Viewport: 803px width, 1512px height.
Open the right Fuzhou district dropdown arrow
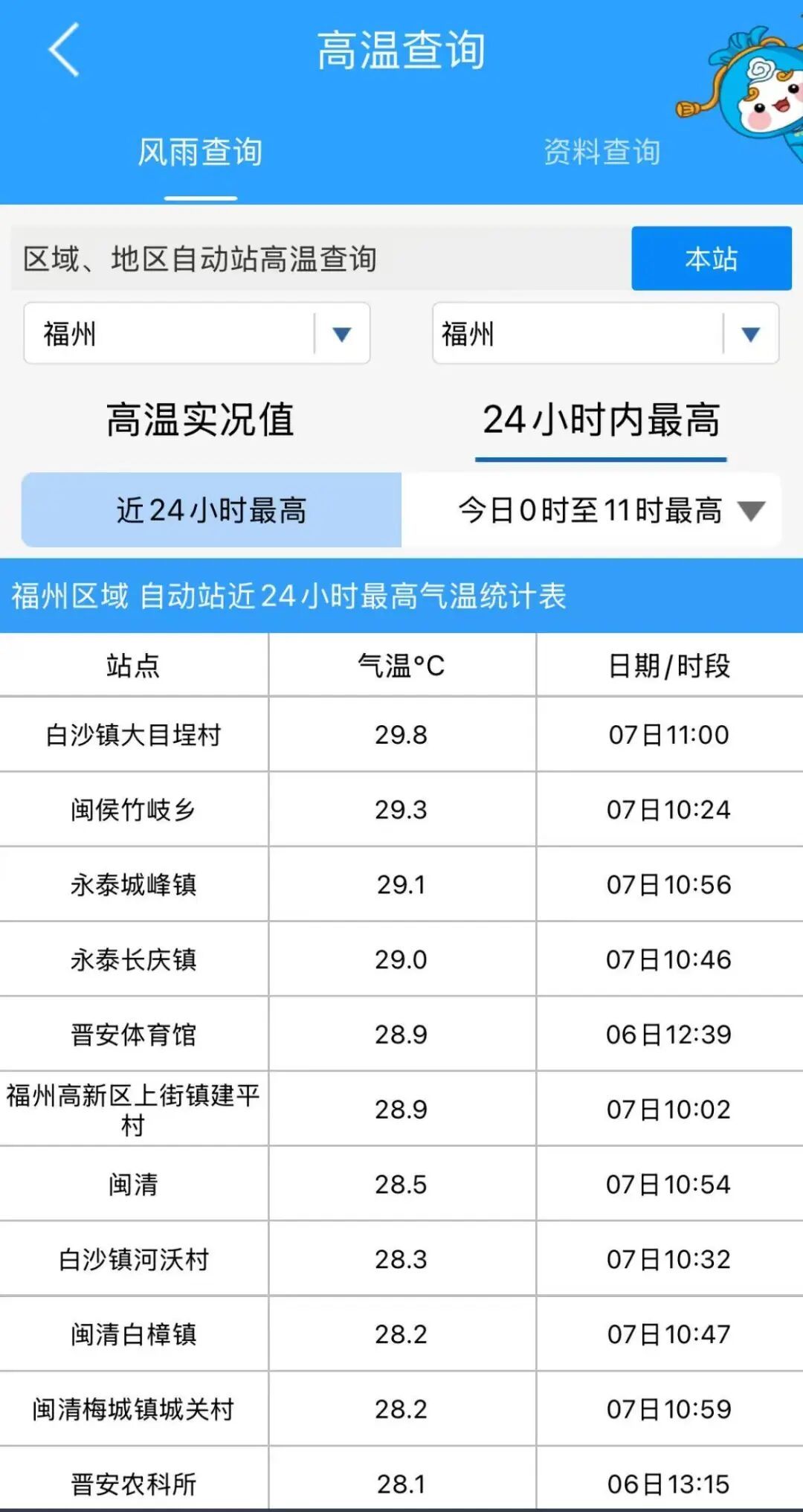click(748, 335)
